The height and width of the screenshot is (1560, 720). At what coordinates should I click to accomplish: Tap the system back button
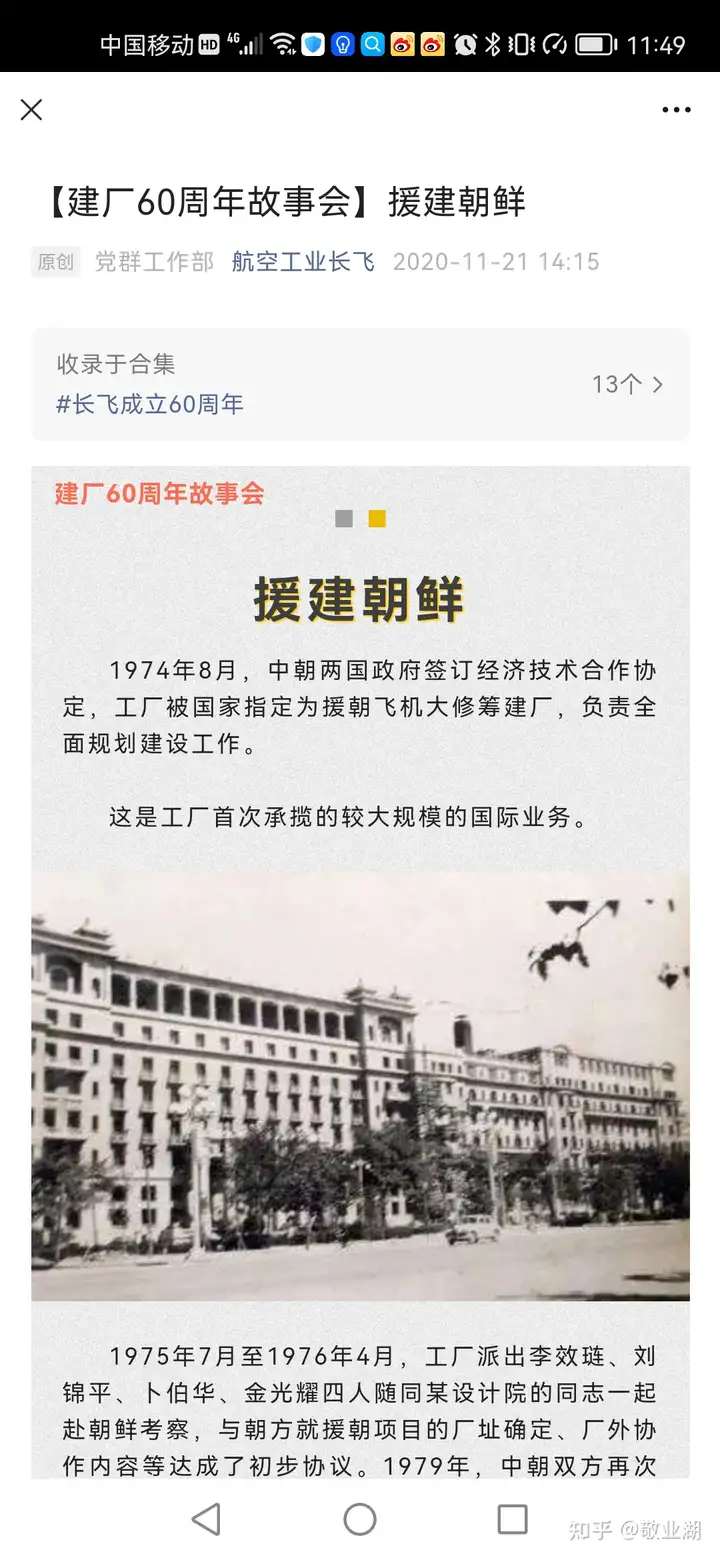[x=206, y=1519]
